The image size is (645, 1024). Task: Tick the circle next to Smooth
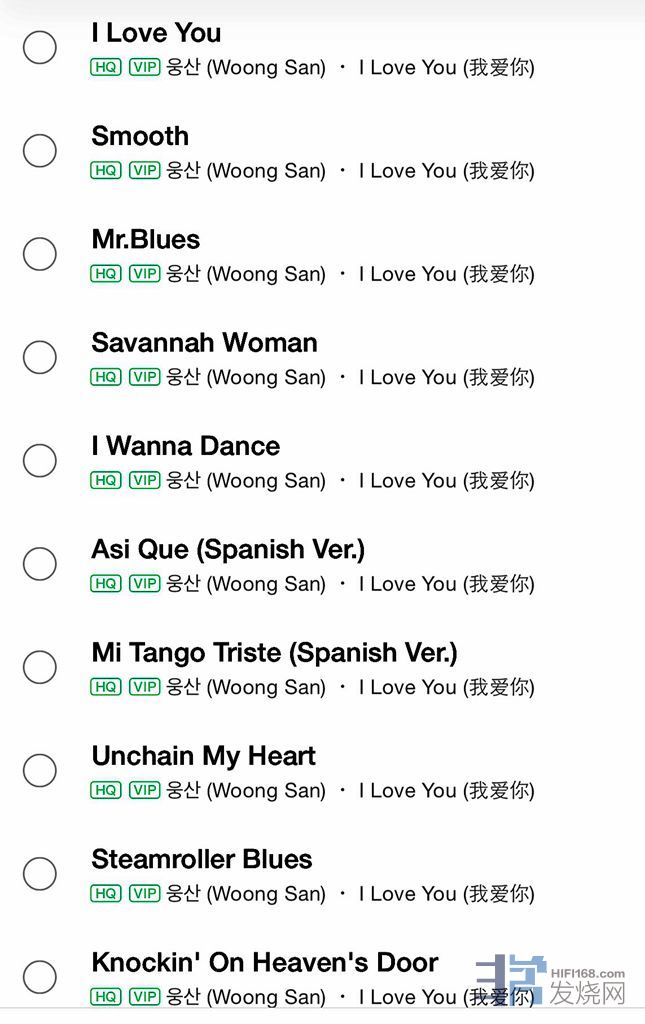(40, 151)
